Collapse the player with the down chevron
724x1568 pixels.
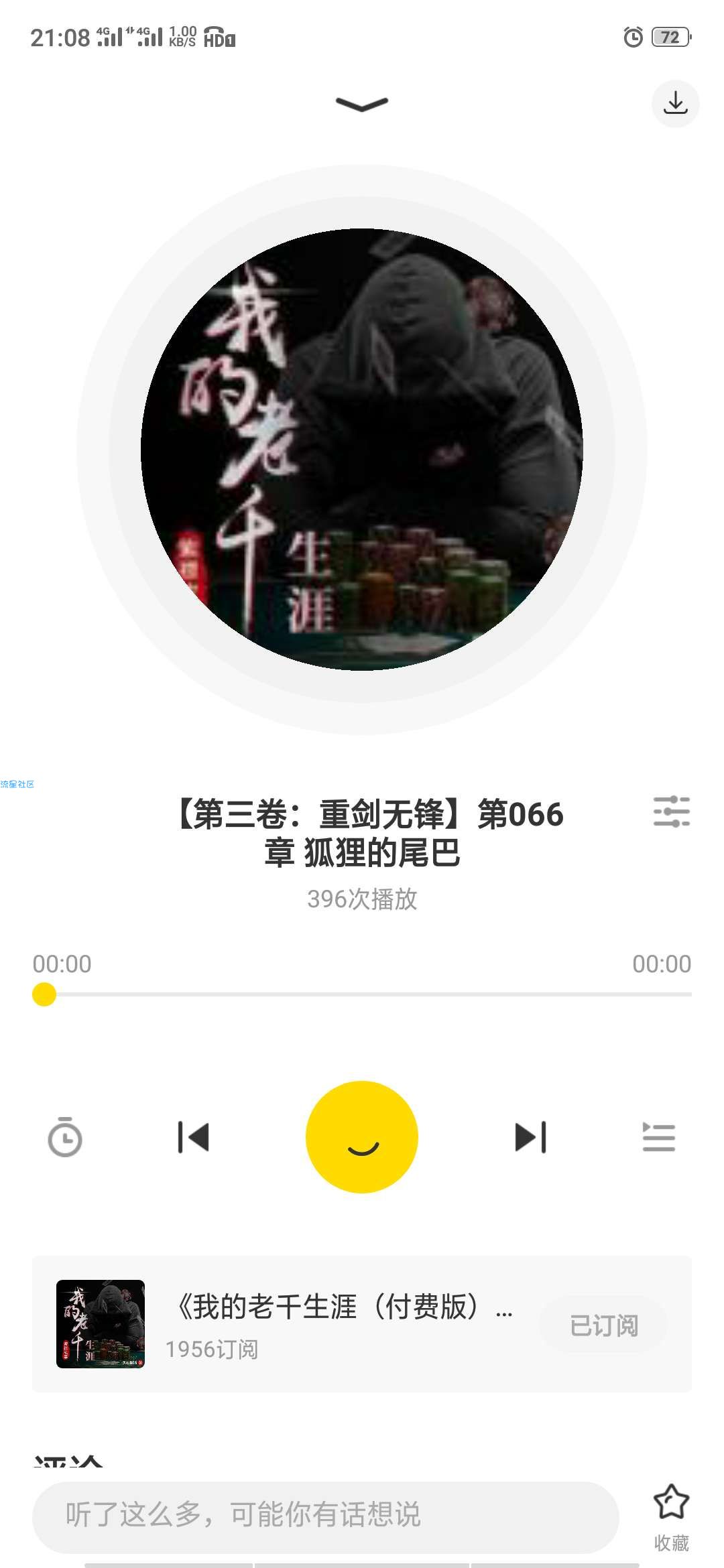pos(362,104)
